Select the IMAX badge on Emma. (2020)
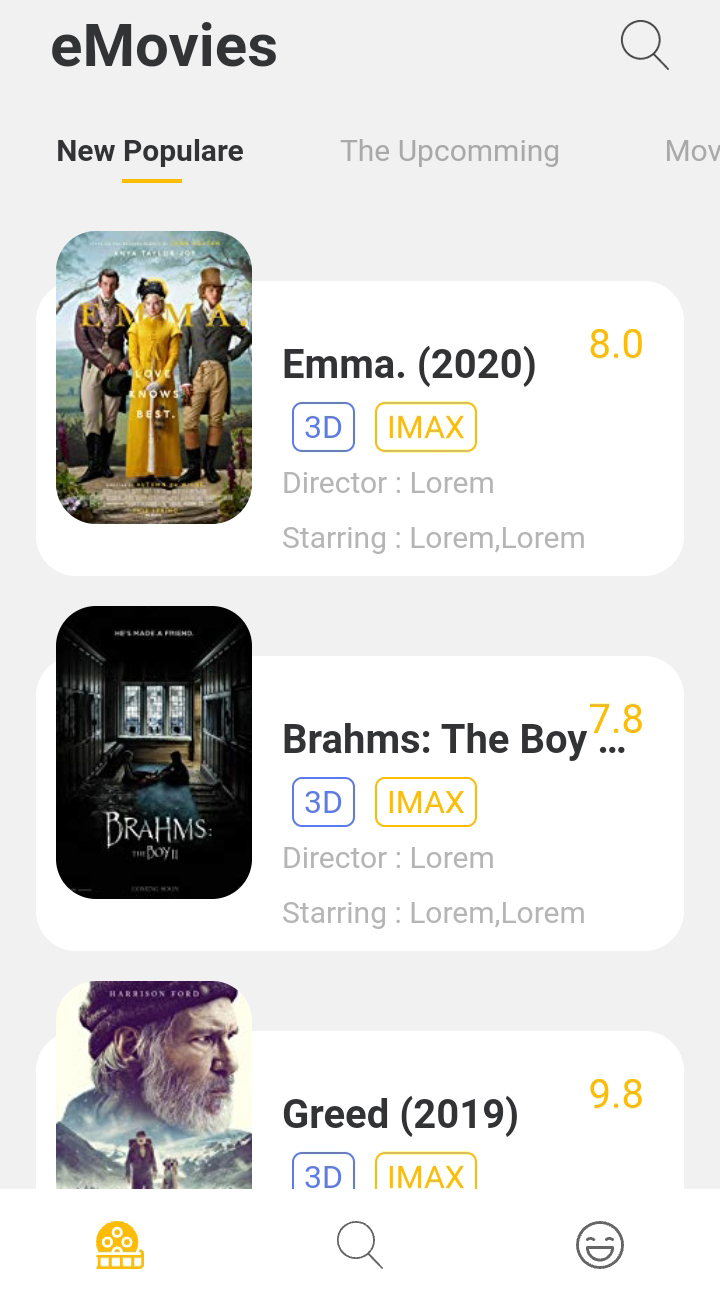 [425, 426]
